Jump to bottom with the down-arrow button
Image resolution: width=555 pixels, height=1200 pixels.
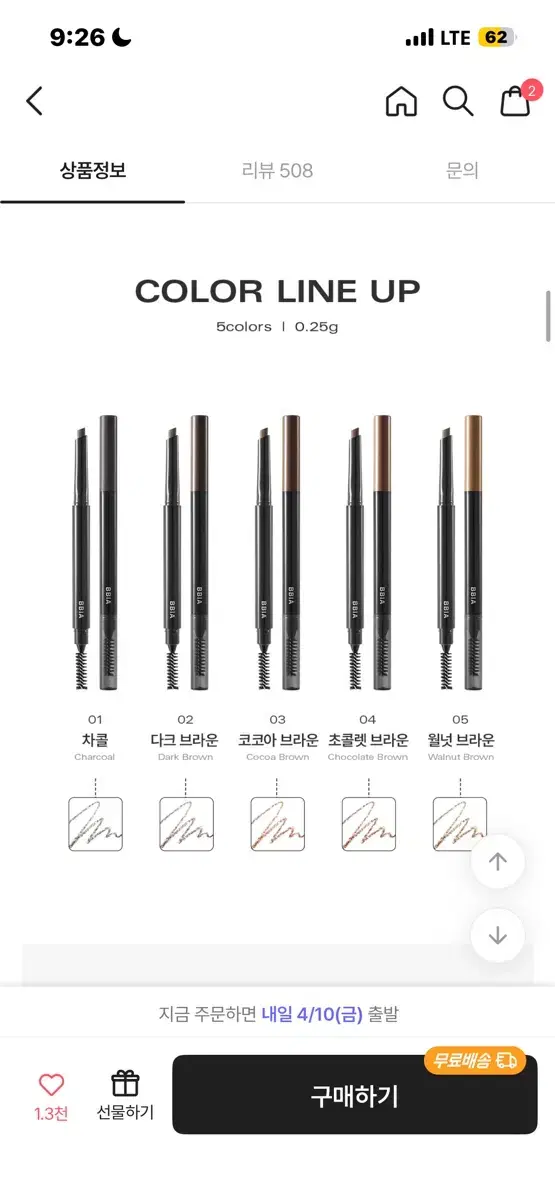pos(498,936)
